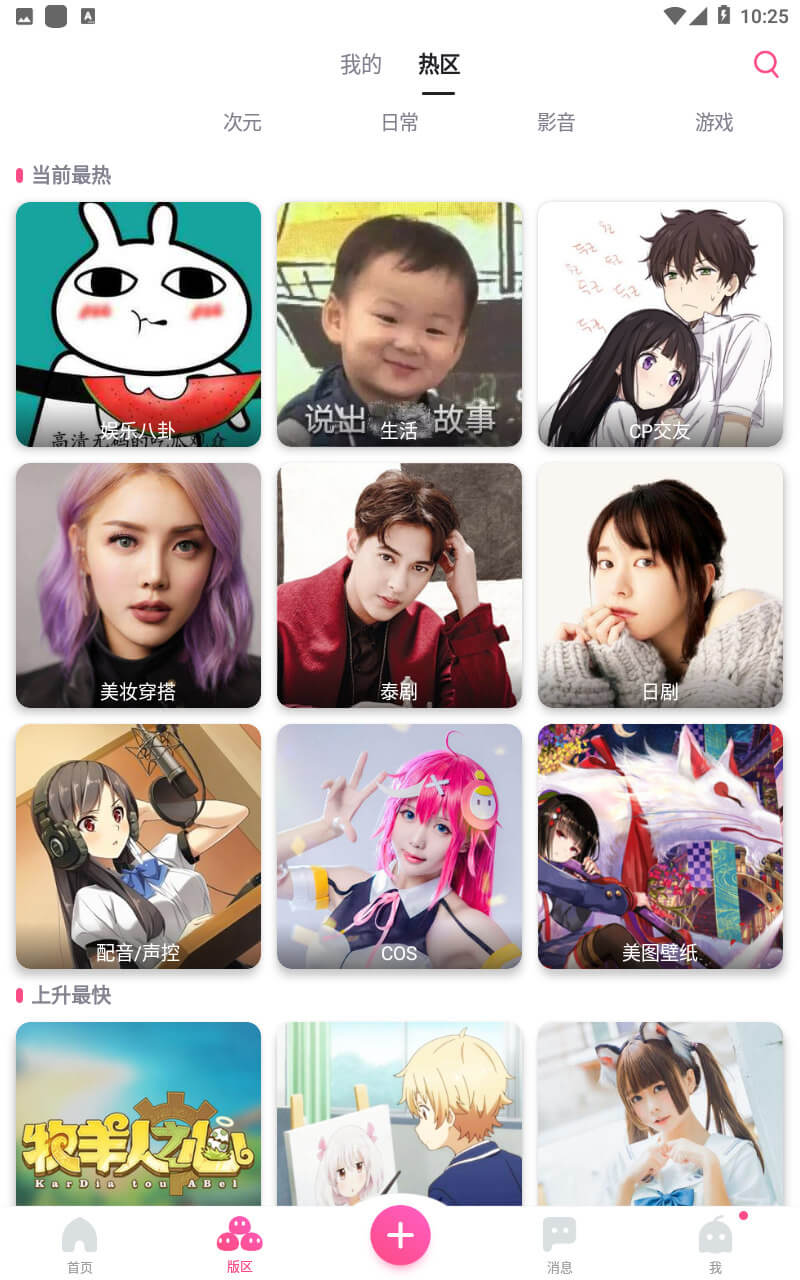The width and height of the screenshot is (800, 1280).
Task: Create a new post with the plus button
Action: pos(400,1236)
